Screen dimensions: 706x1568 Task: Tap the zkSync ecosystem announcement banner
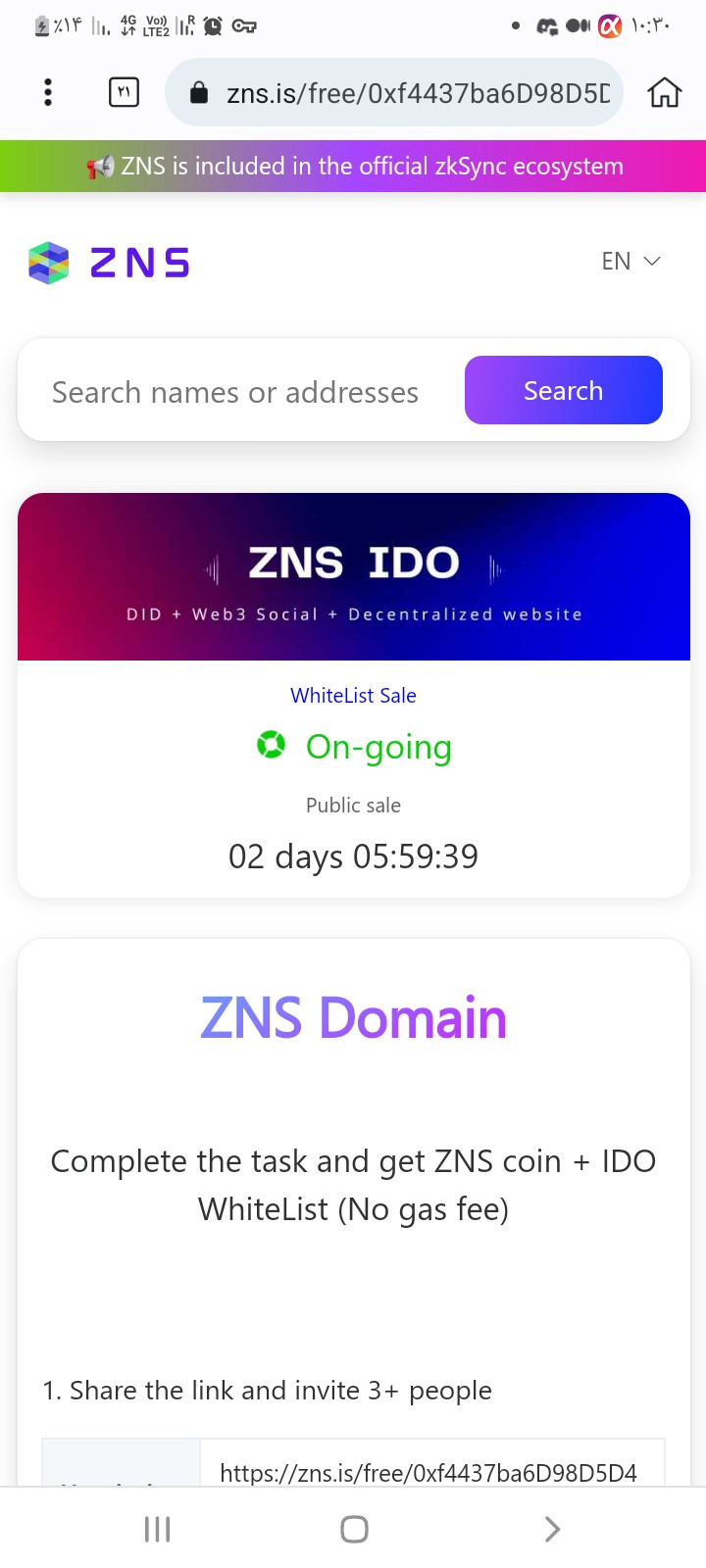(x=353, y=166)
